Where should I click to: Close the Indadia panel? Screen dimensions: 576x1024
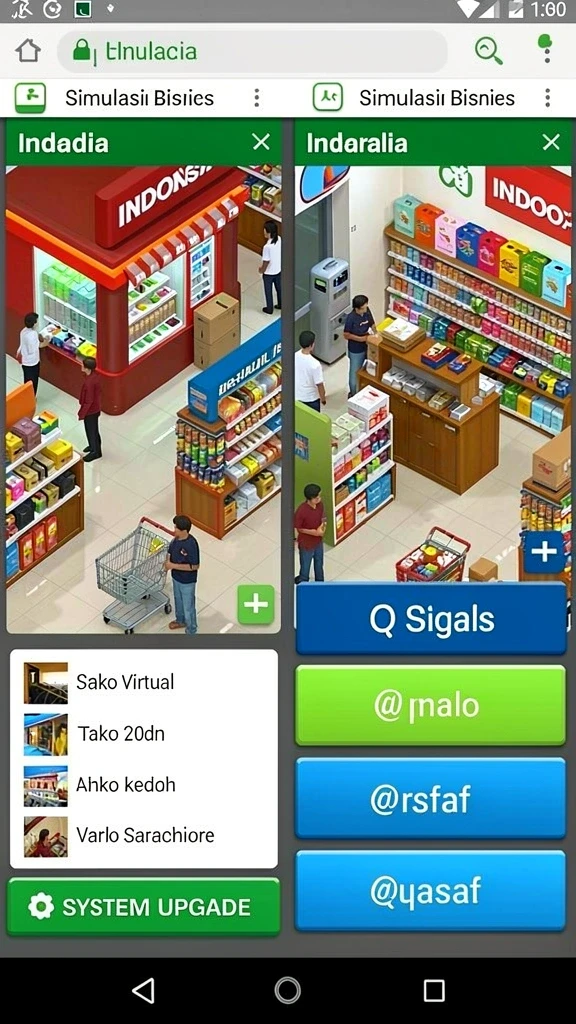261,142
